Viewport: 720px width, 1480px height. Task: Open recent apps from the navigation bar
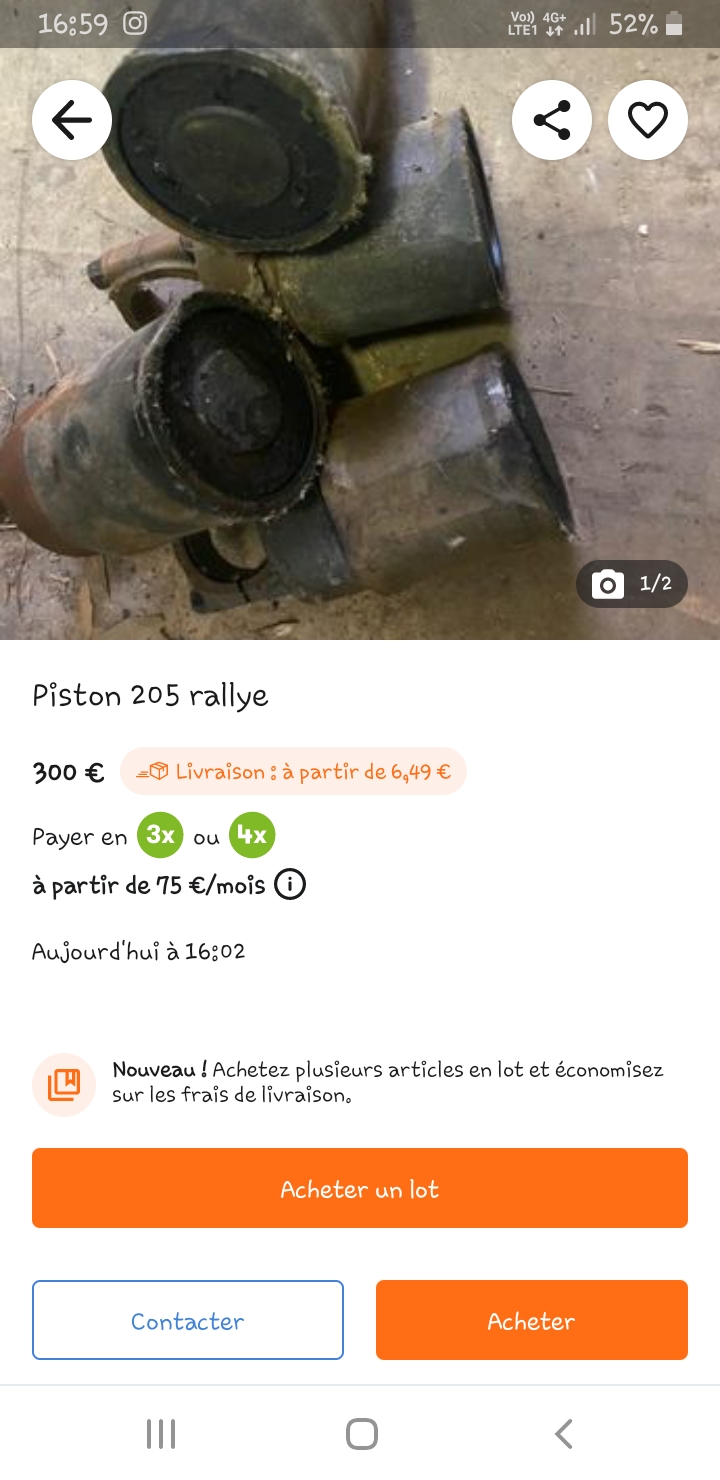click(x=161, y=1434)
